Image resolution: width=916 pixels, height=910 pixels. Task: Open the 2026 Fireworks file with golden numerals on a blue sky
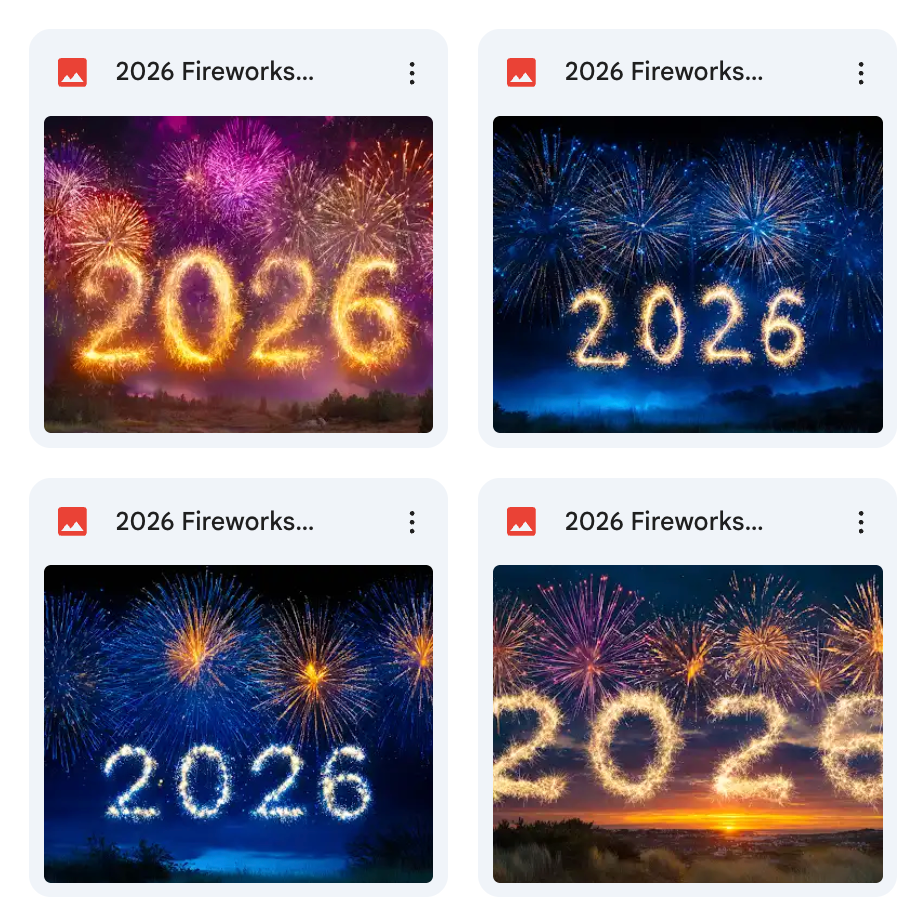[687, 274]
